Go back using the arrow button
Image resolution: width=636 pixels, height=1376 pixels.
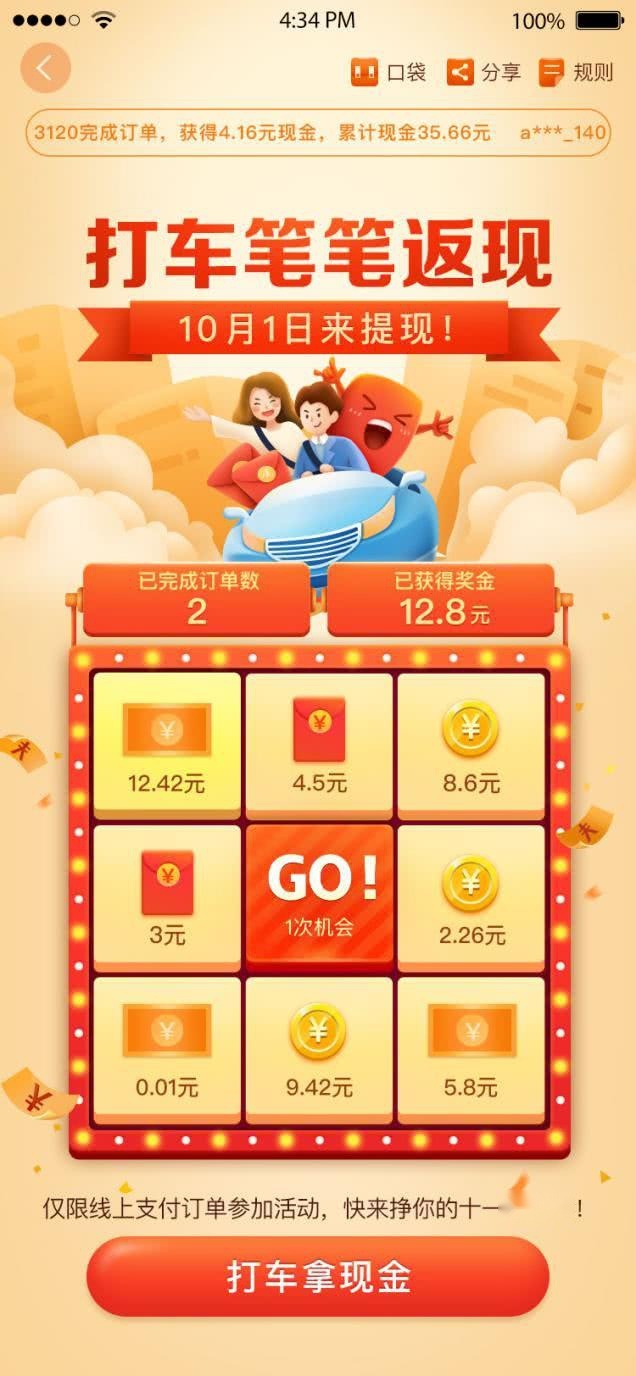(x=45, y=68)
